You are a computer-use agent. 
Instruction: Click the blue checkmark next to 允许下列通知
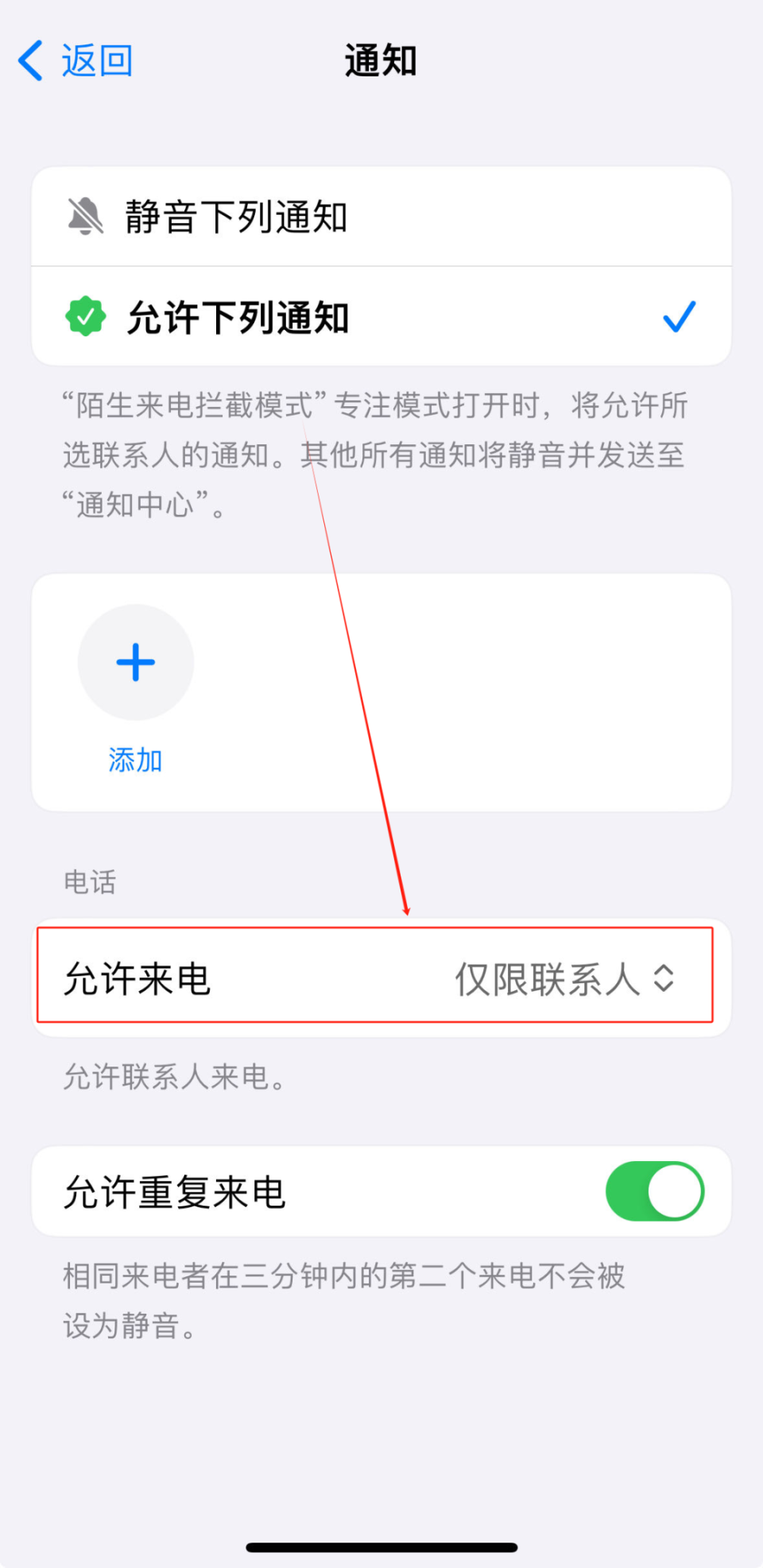click(x=679, y=317)
